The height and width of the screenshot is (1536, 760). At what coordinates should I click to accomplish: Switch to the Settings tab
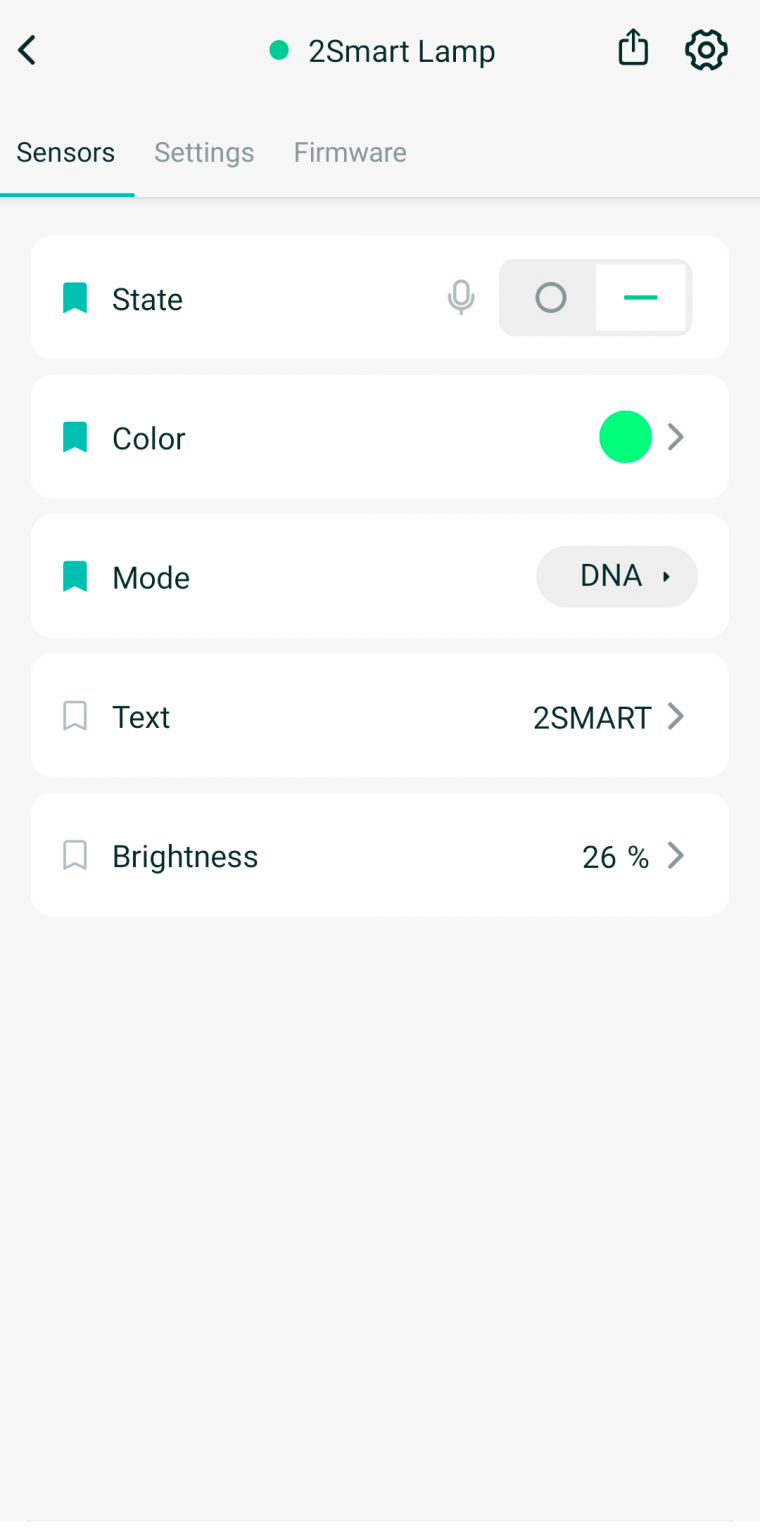point(204,152)
